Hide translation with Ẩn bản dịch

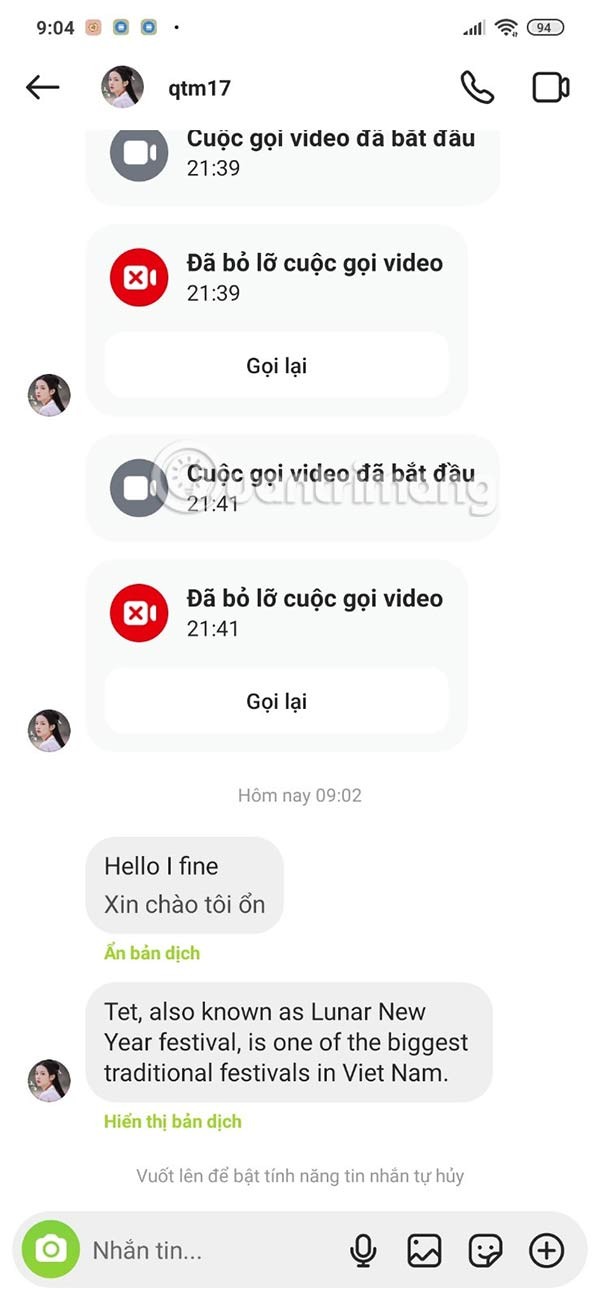152,953
